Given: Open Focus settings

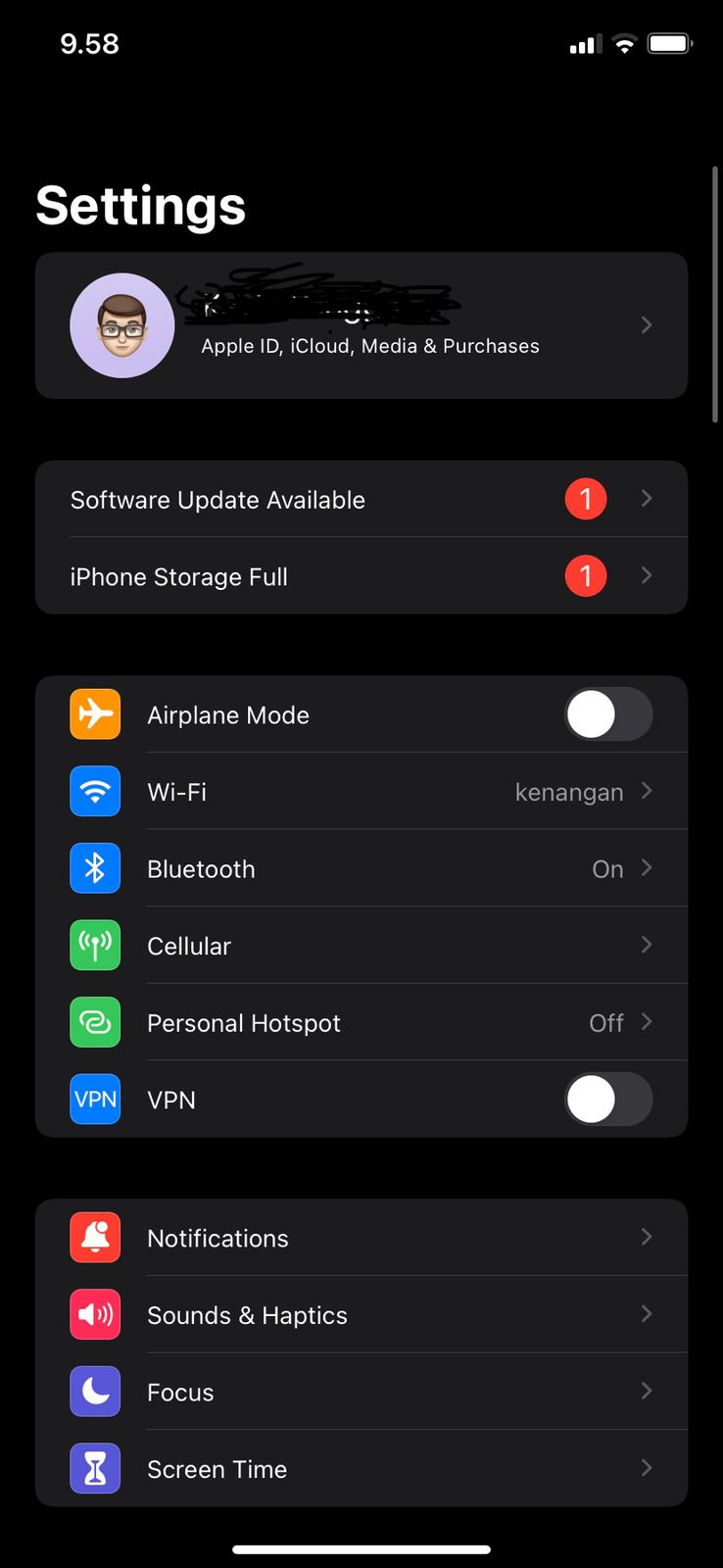Looking at the screenshot, I should click(361, 1392).
